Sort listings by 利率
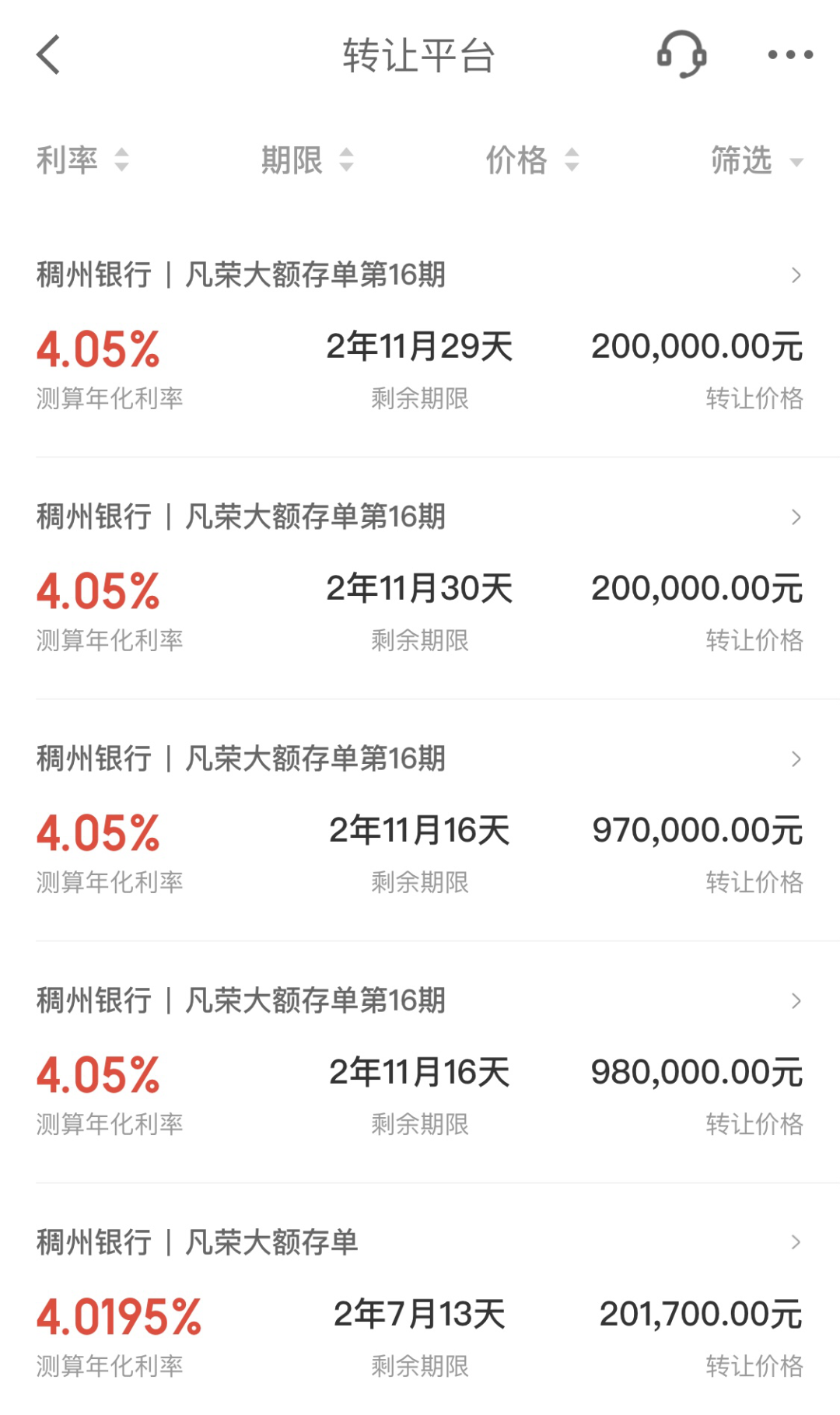840x1415 pixels. (x=82, y=160)
